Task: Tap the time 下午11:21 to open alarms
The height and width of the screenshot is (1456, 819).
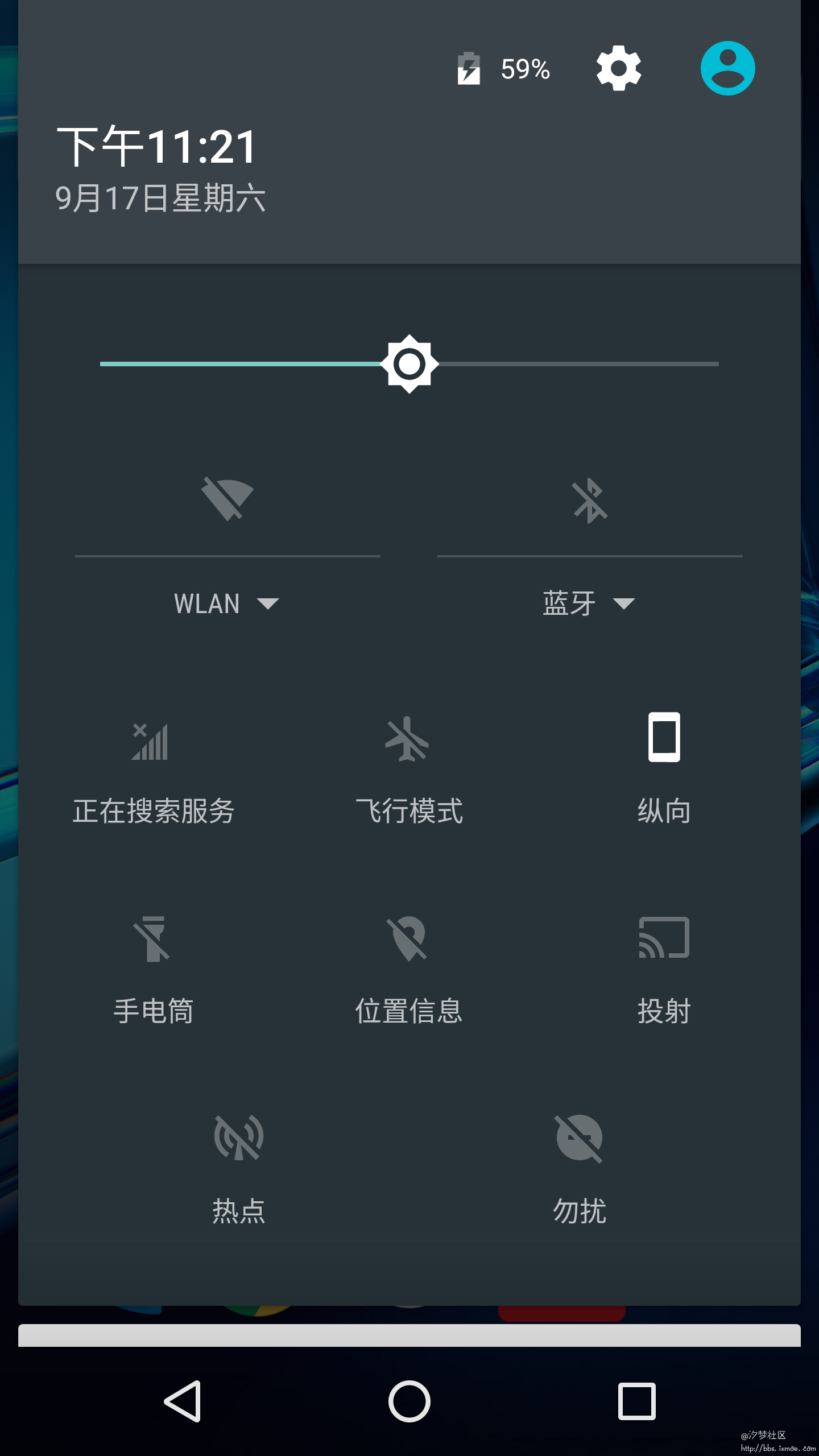Action: tap(157, 146)
